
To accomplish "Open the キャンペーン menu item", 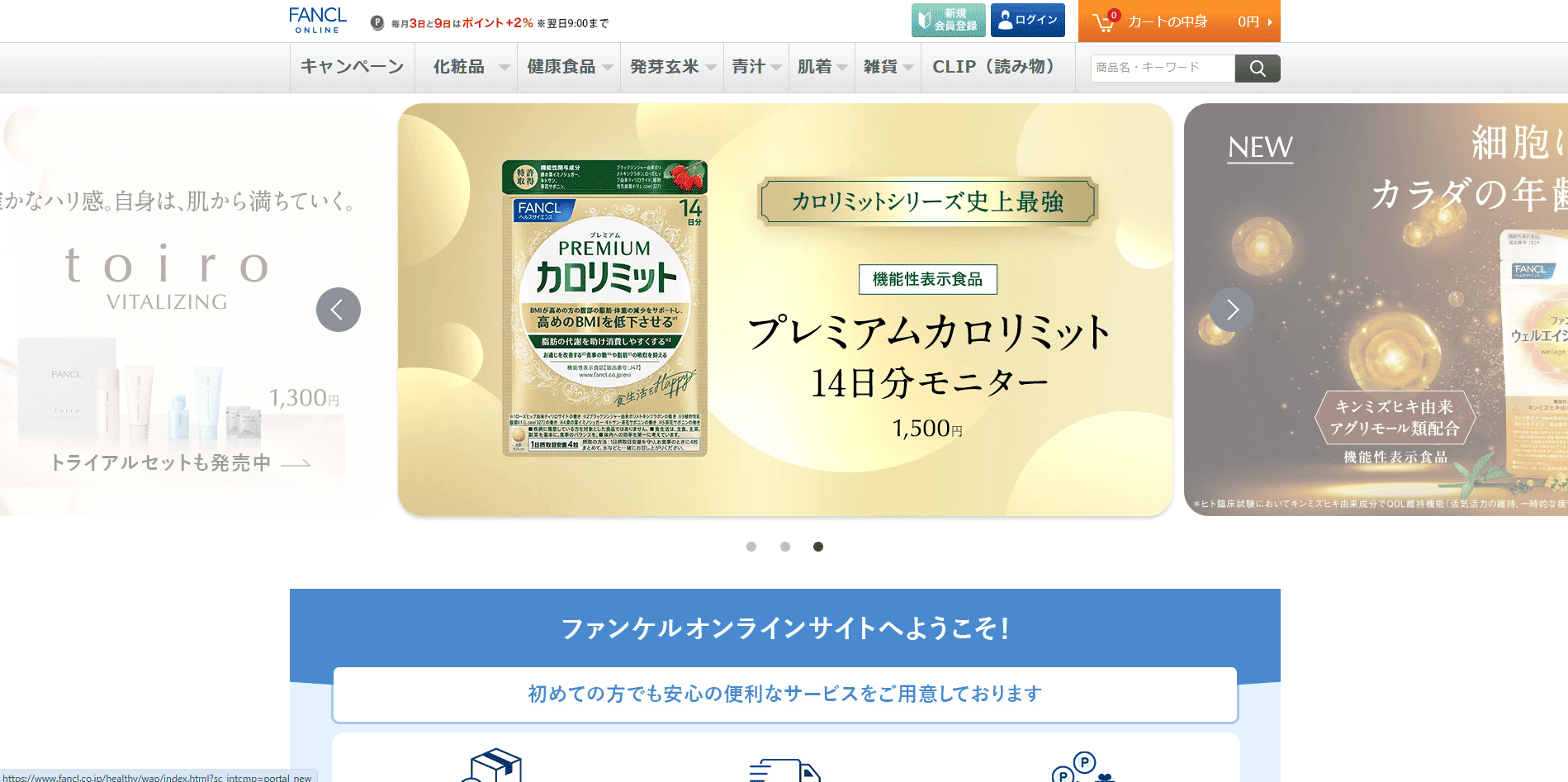I will pyautogui.click(x=352, y=67).
